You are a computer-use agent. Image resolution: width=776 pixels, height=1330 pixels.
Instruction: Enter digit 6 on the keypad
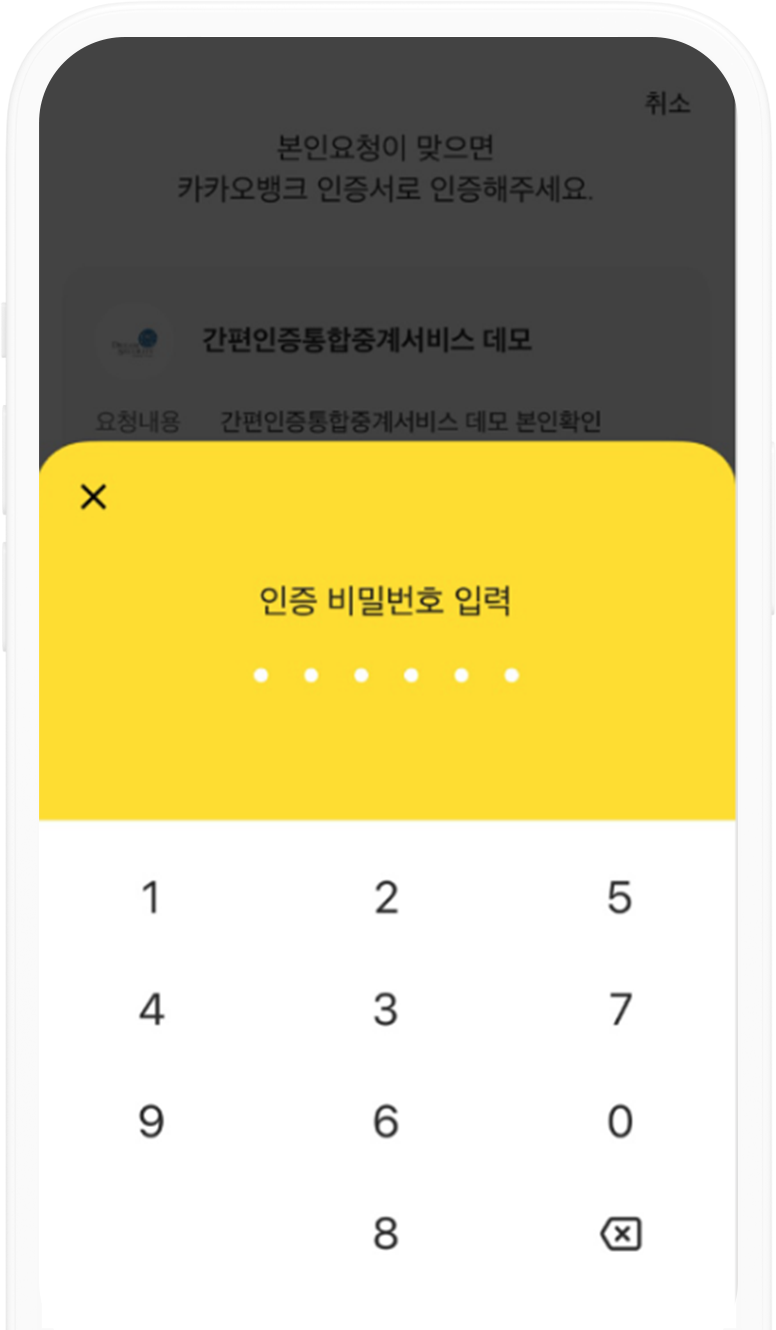(386, 1122)
